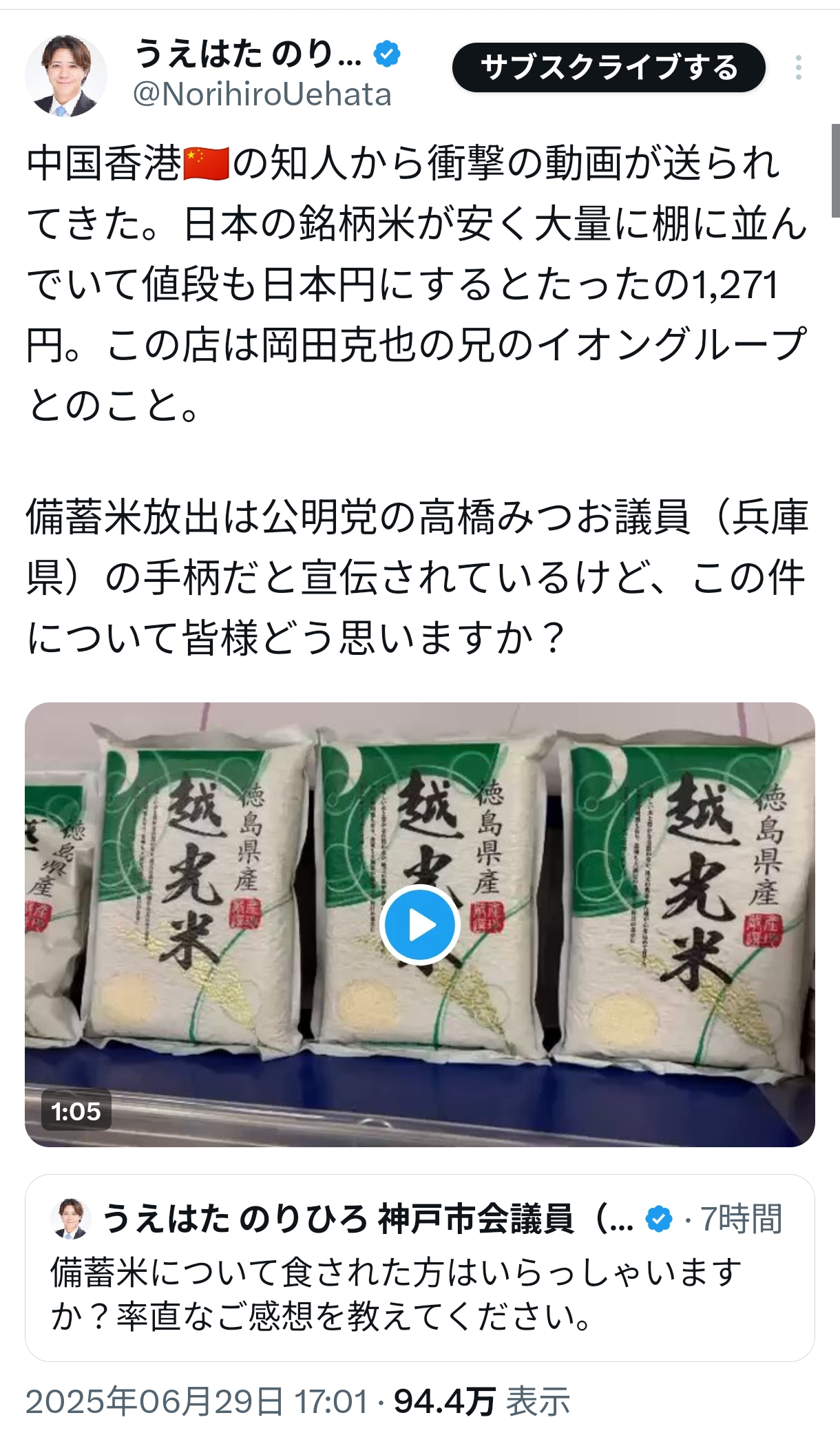Image resolution: width=840 pixels, height=1444 pixels.
Task: Open the quoted post about 備蓄米
Action: (x=420, y=1268)
